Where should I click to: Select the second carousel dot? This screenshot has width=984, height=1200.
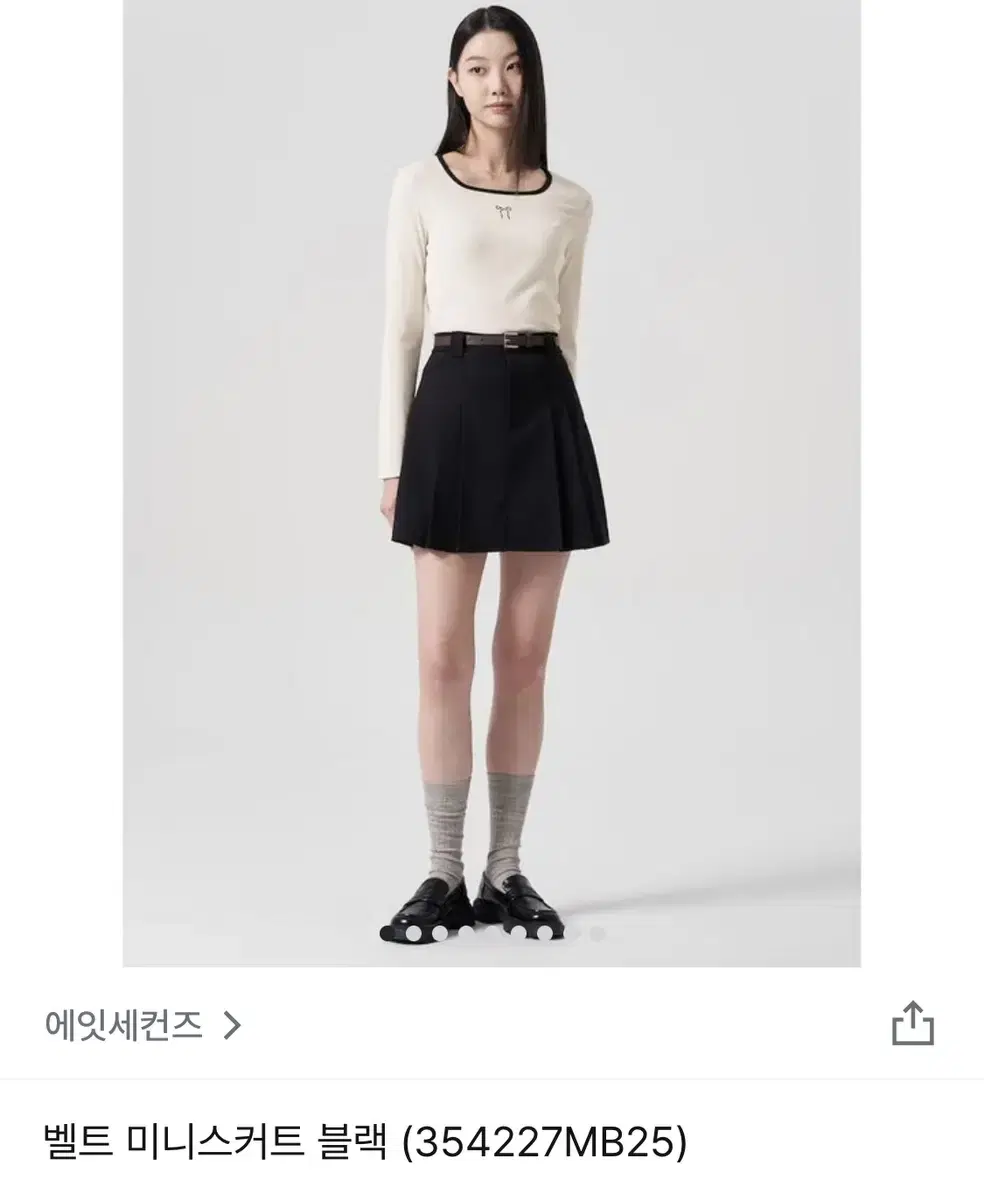click(x=412, y=933)
